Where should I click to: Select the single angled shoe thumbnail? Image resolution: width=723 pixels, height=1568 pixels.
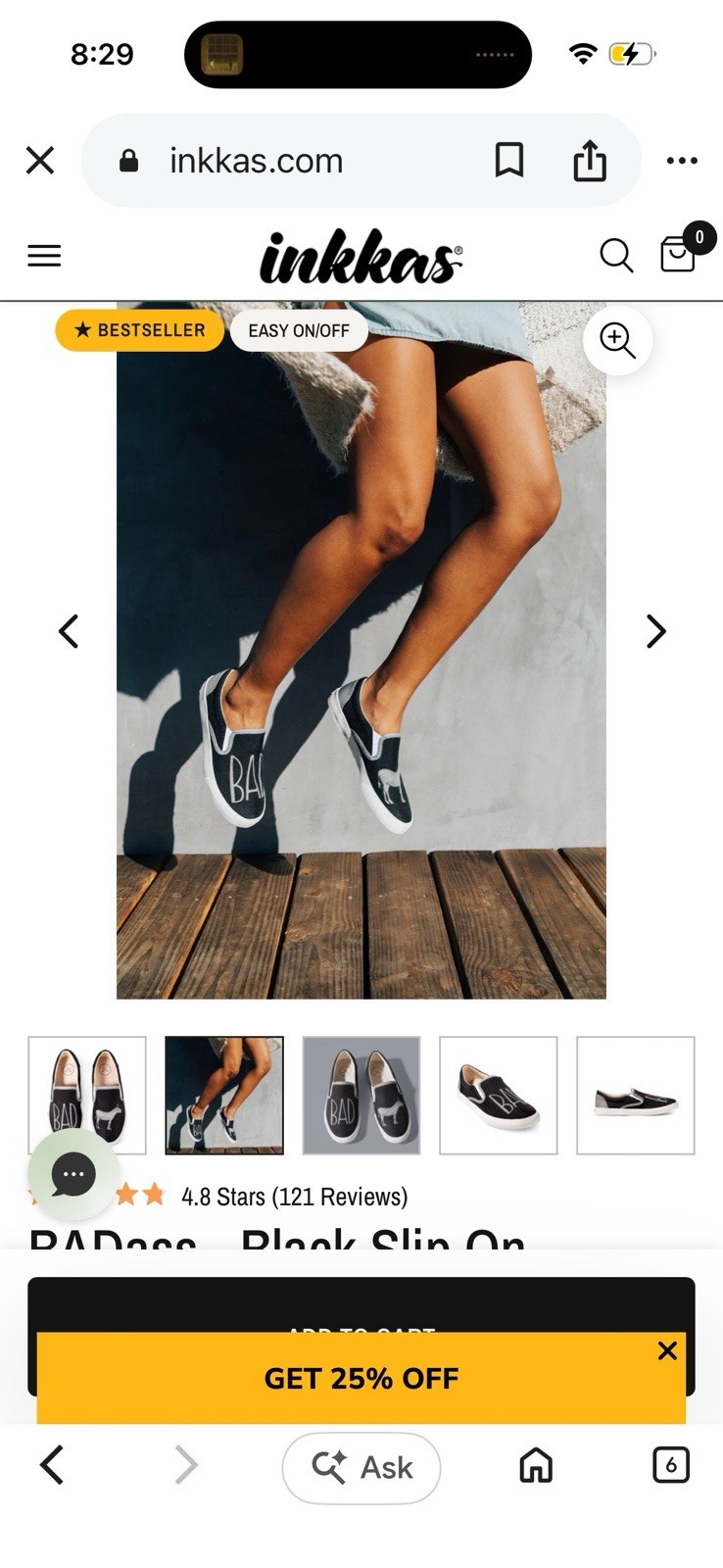(499, 1095)
